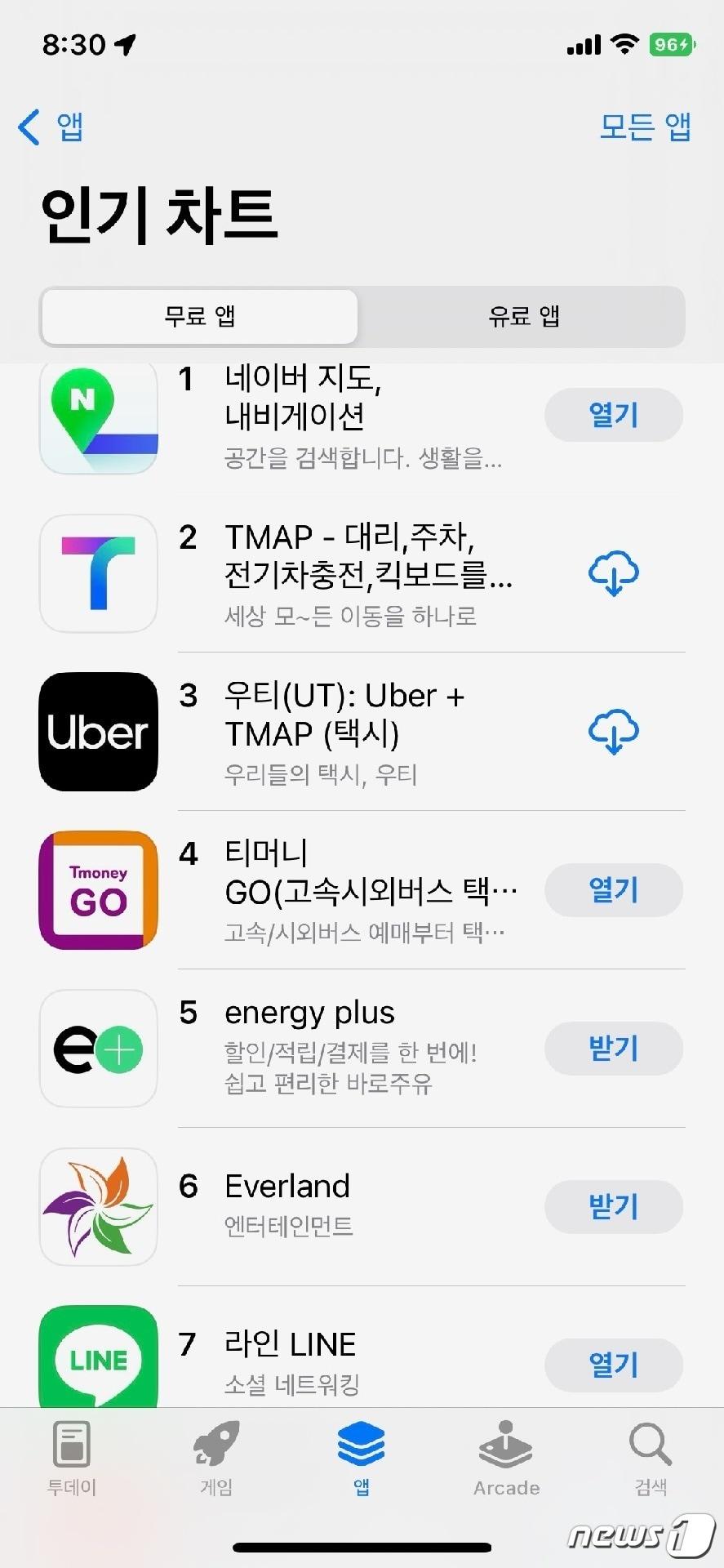Switch to the 투데이 tab
Viewport: 724px width, 1568px height.
coord(72,1459)
